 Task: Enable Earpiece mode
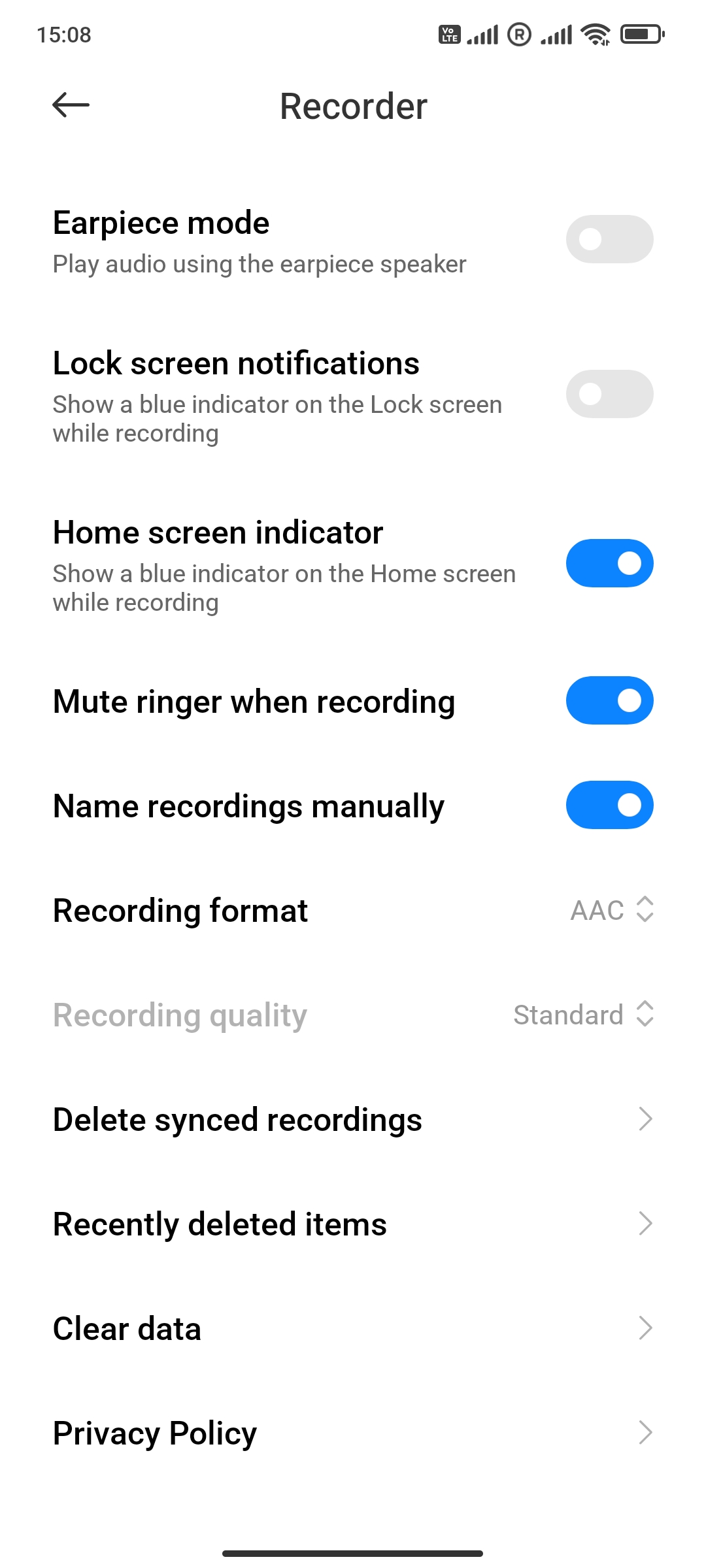pos(609,239)
